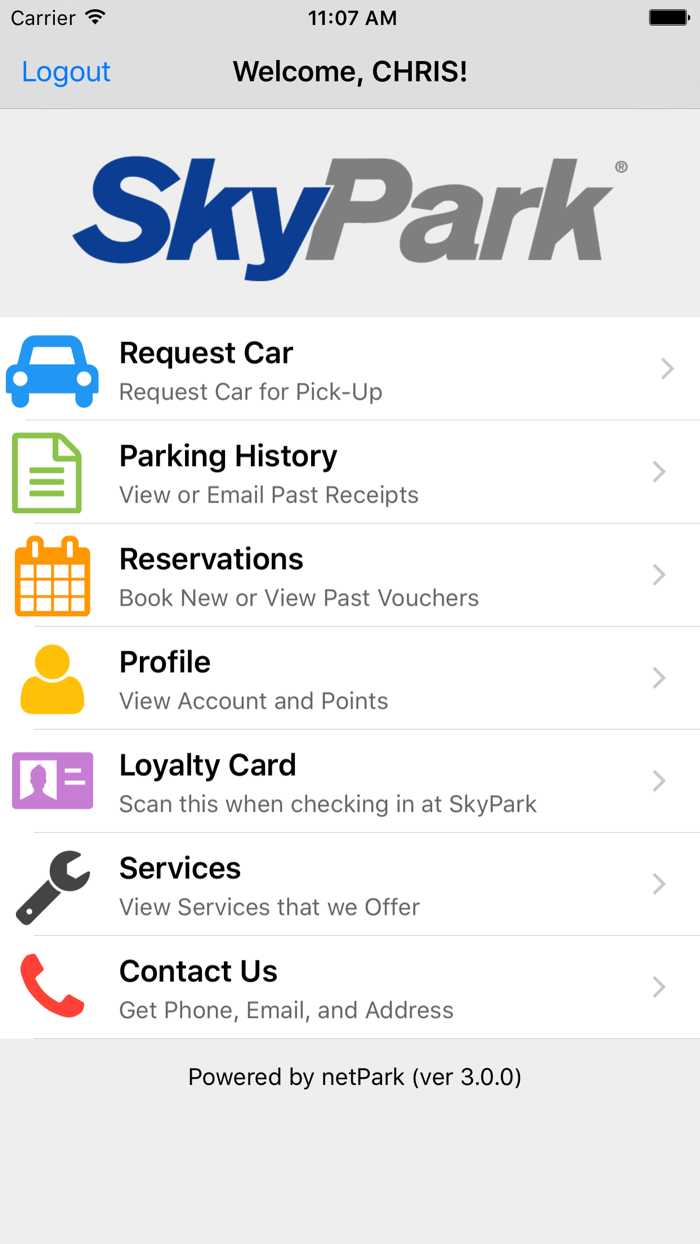Open the Reservations row

point(350,576)
